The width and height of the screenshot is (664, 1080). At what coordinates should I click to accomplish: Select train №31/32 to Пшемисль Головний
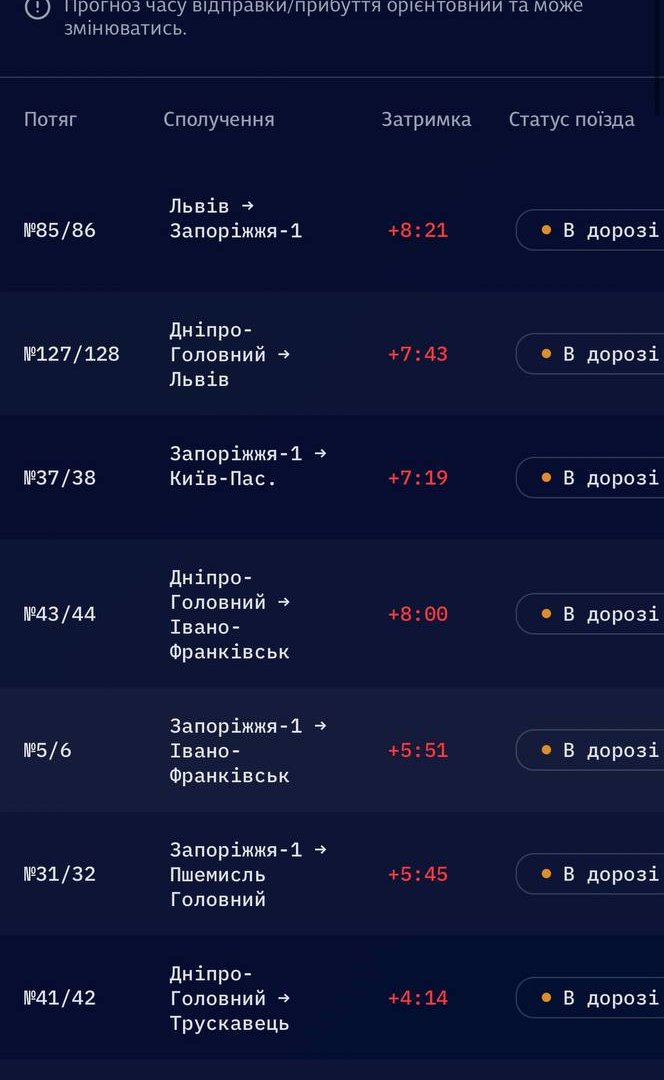[332, 874]
